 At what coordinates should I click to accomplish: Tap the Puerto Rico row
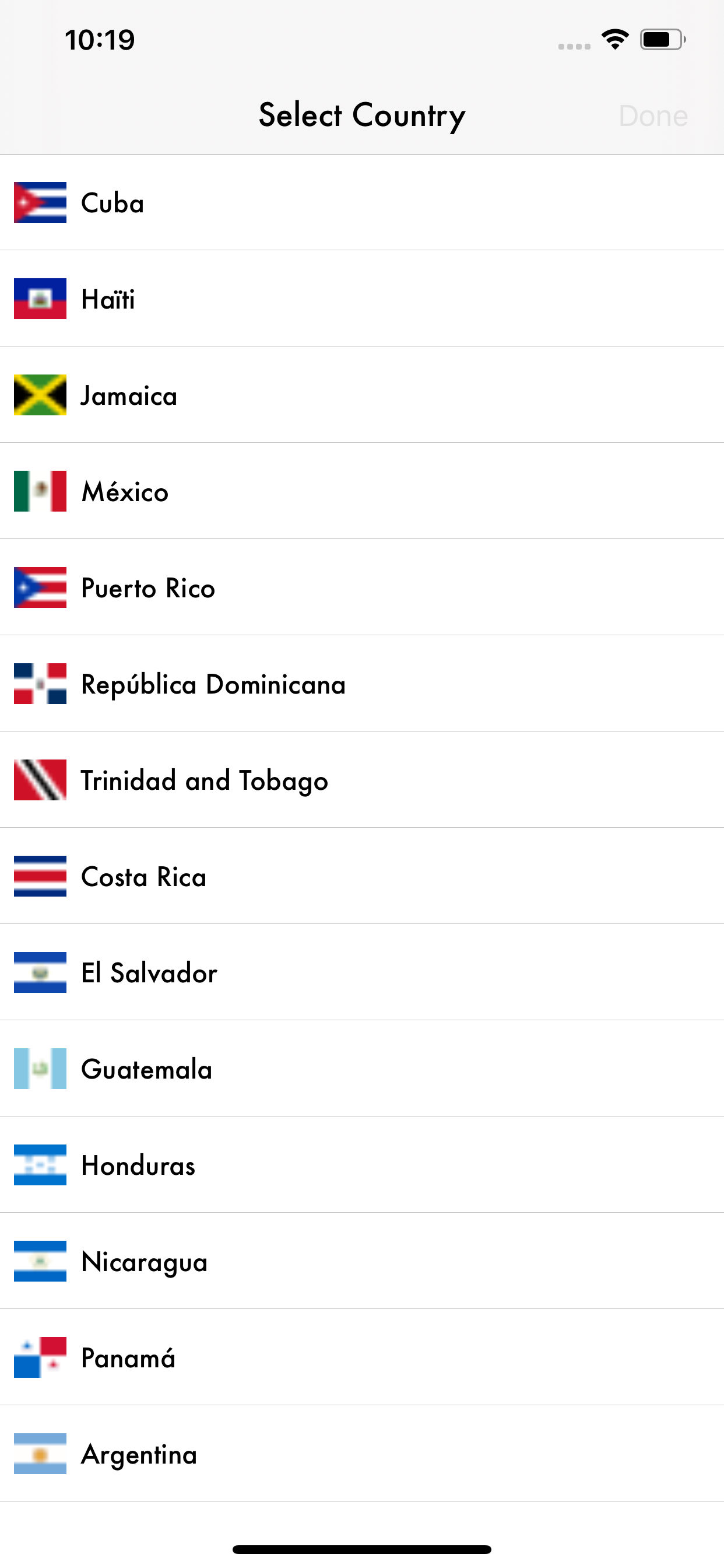[148, 587]
